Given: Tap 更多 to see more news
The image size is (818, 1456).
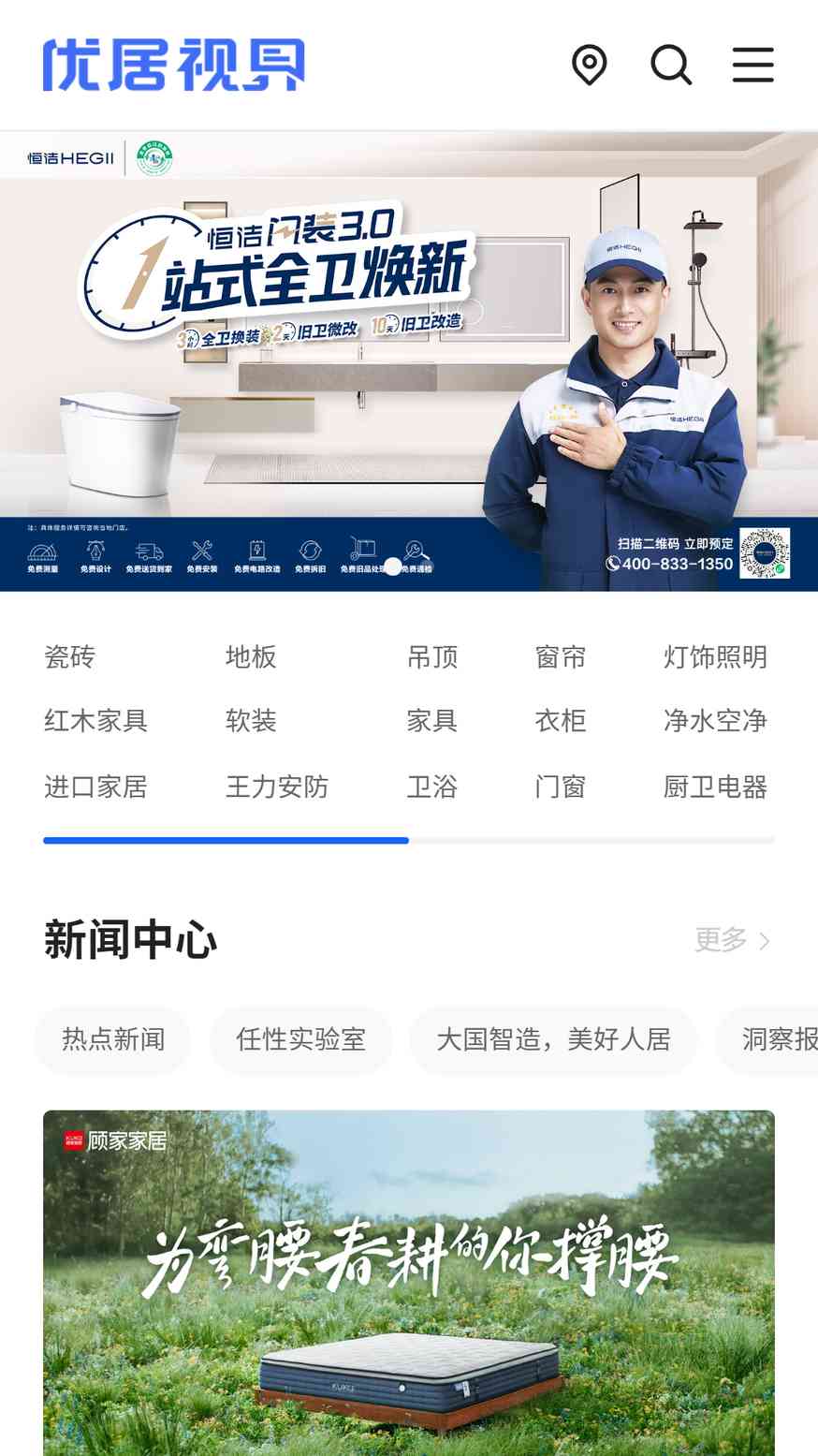Looking at the screenshot, I should coord(733,940).
